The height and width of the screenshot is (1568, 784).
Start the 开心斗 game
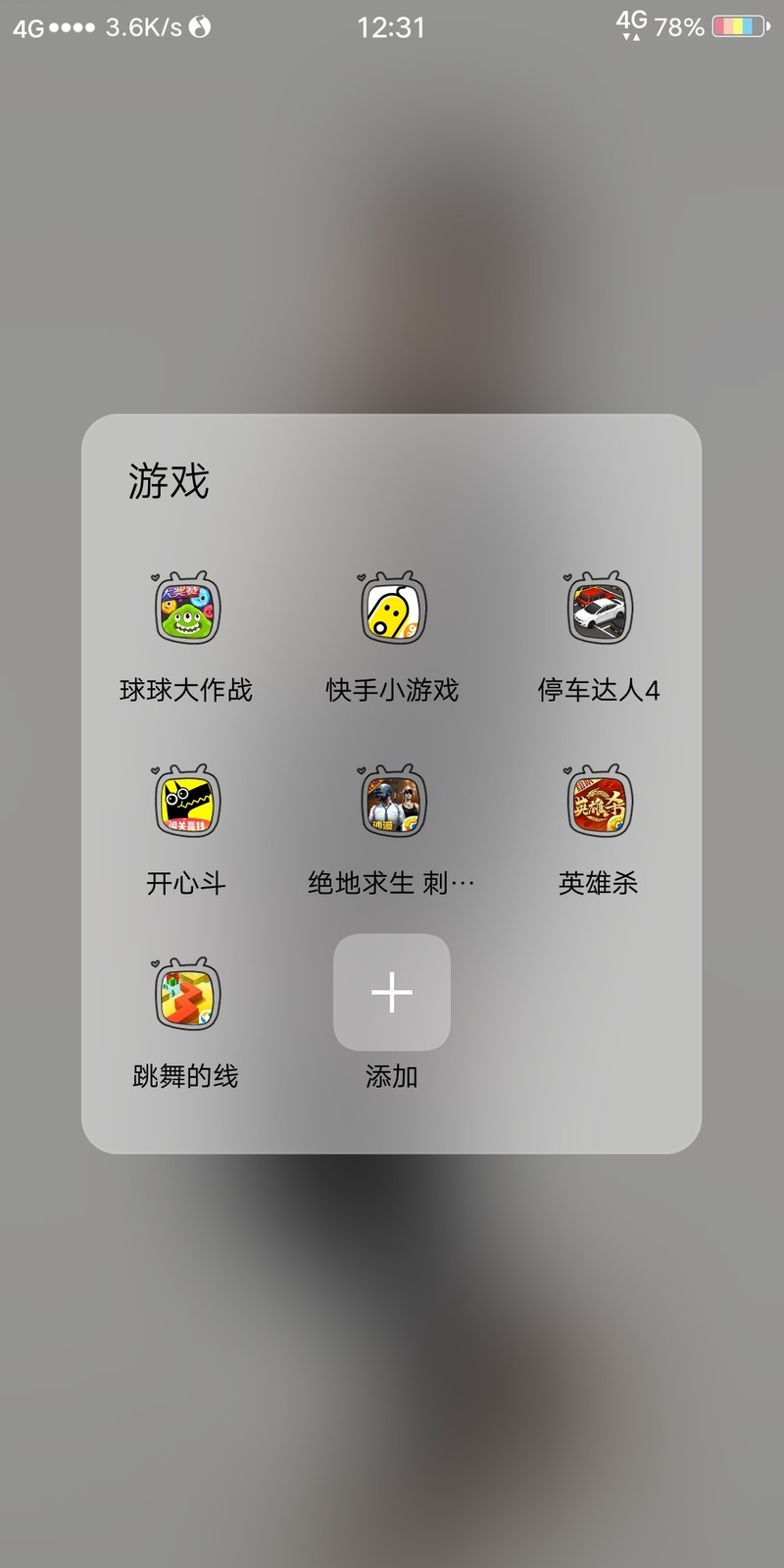186,802
